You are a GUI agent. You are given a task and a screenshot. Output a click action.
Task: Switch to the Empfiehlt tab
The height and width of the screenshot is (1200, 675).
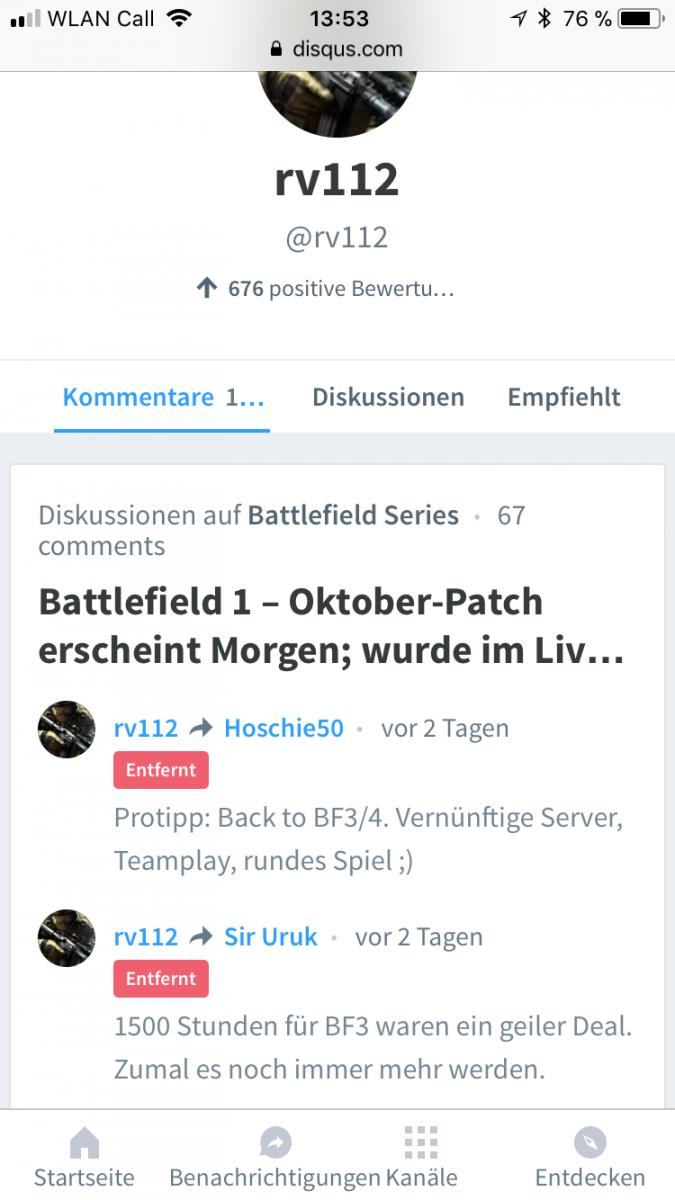(x=564, y=397)
